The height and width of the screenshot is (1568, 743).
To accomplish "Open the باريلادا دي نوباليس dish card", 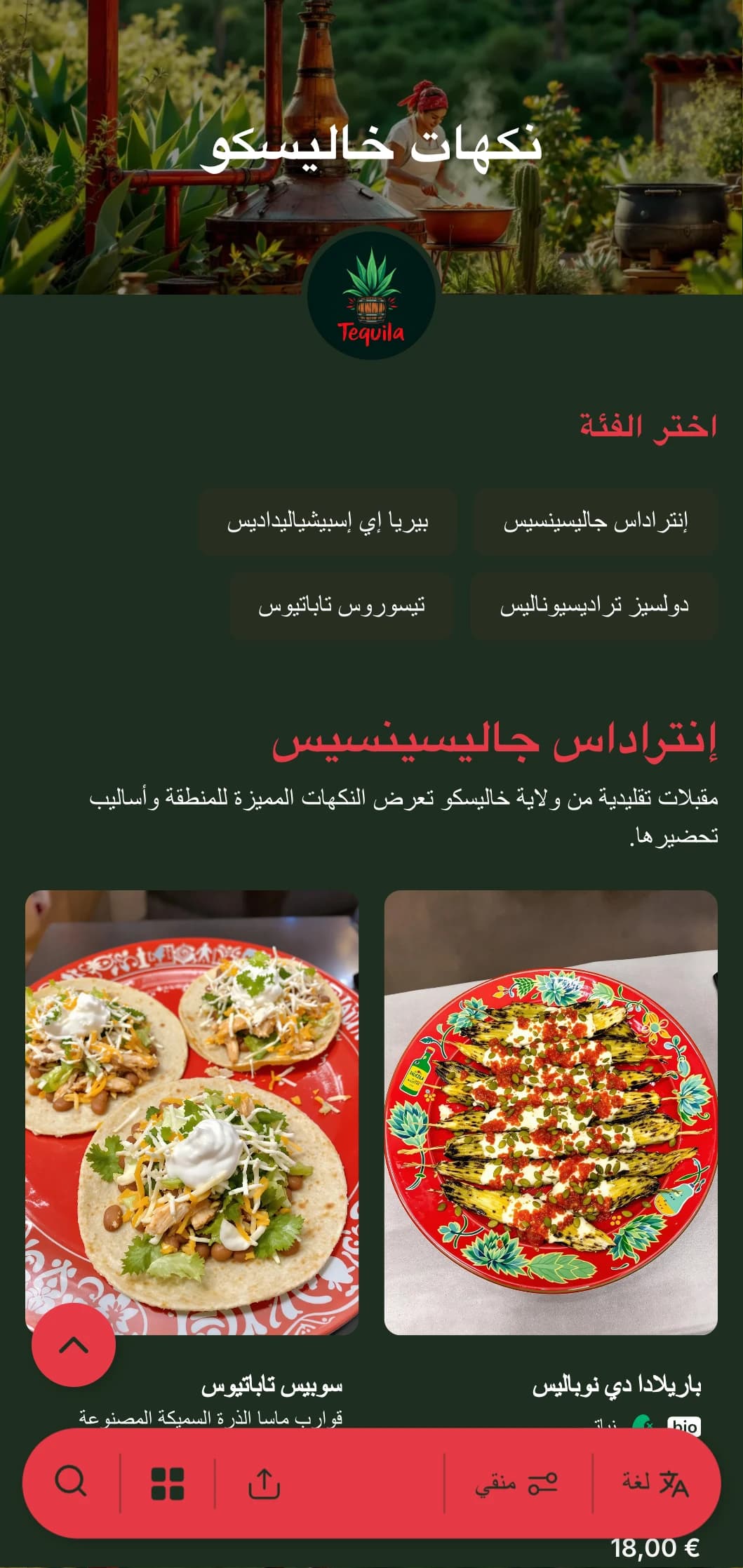I will [551, 1112].
